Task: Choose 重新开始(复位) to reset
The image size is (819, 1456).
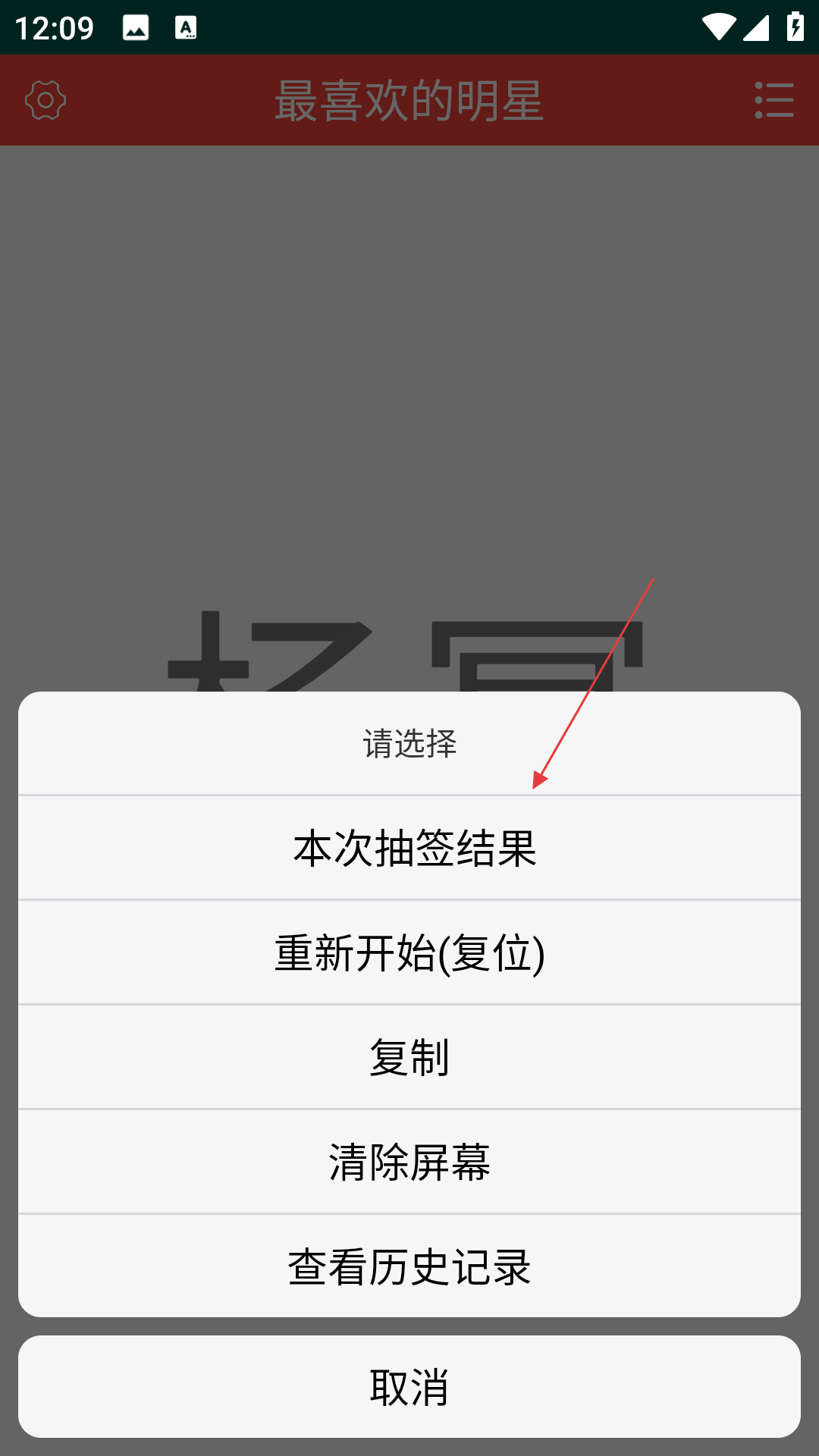Action: pyautogui.click(x=409, y=952)
